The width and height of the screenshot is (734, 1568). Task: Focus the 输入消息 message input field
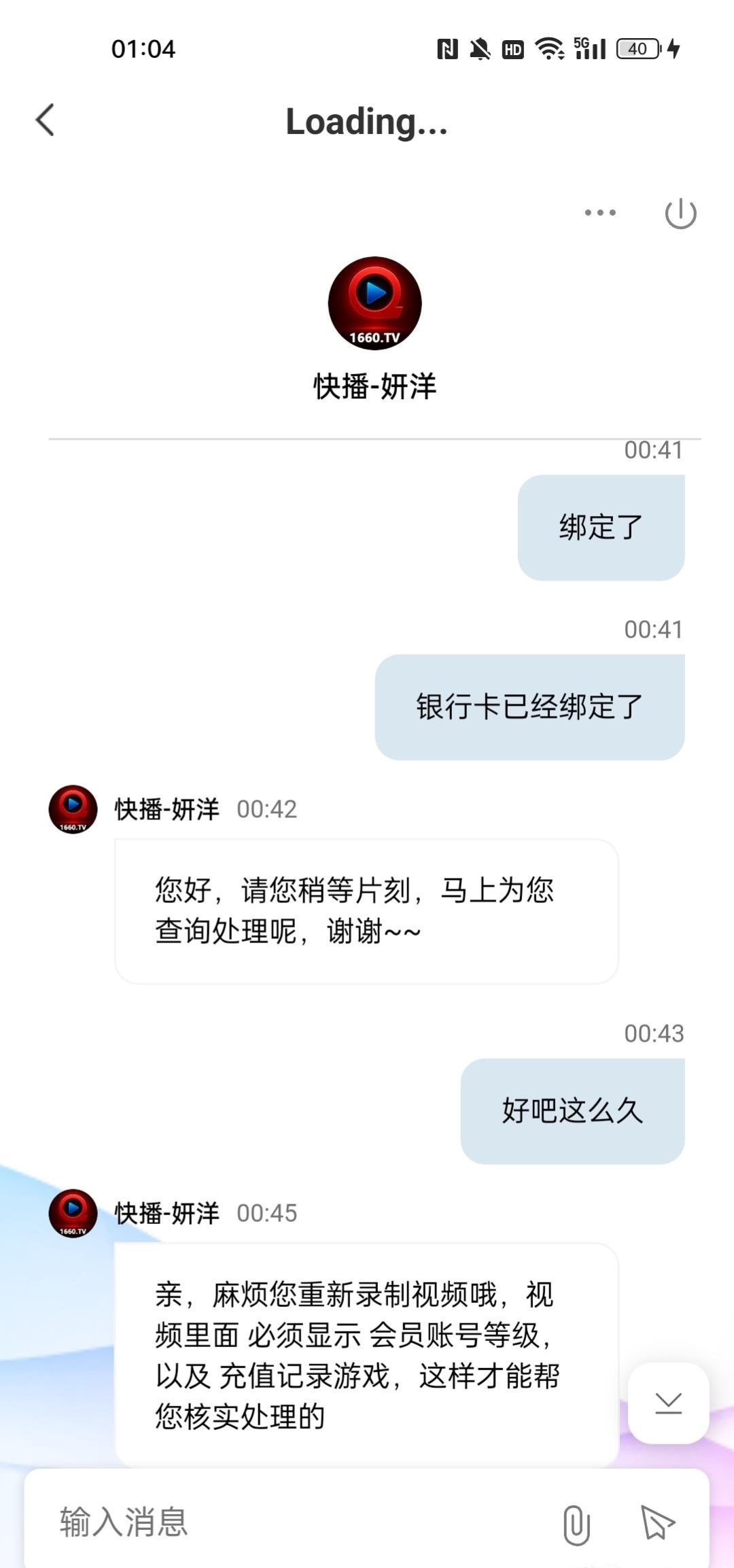click(x=285, y=1522)
